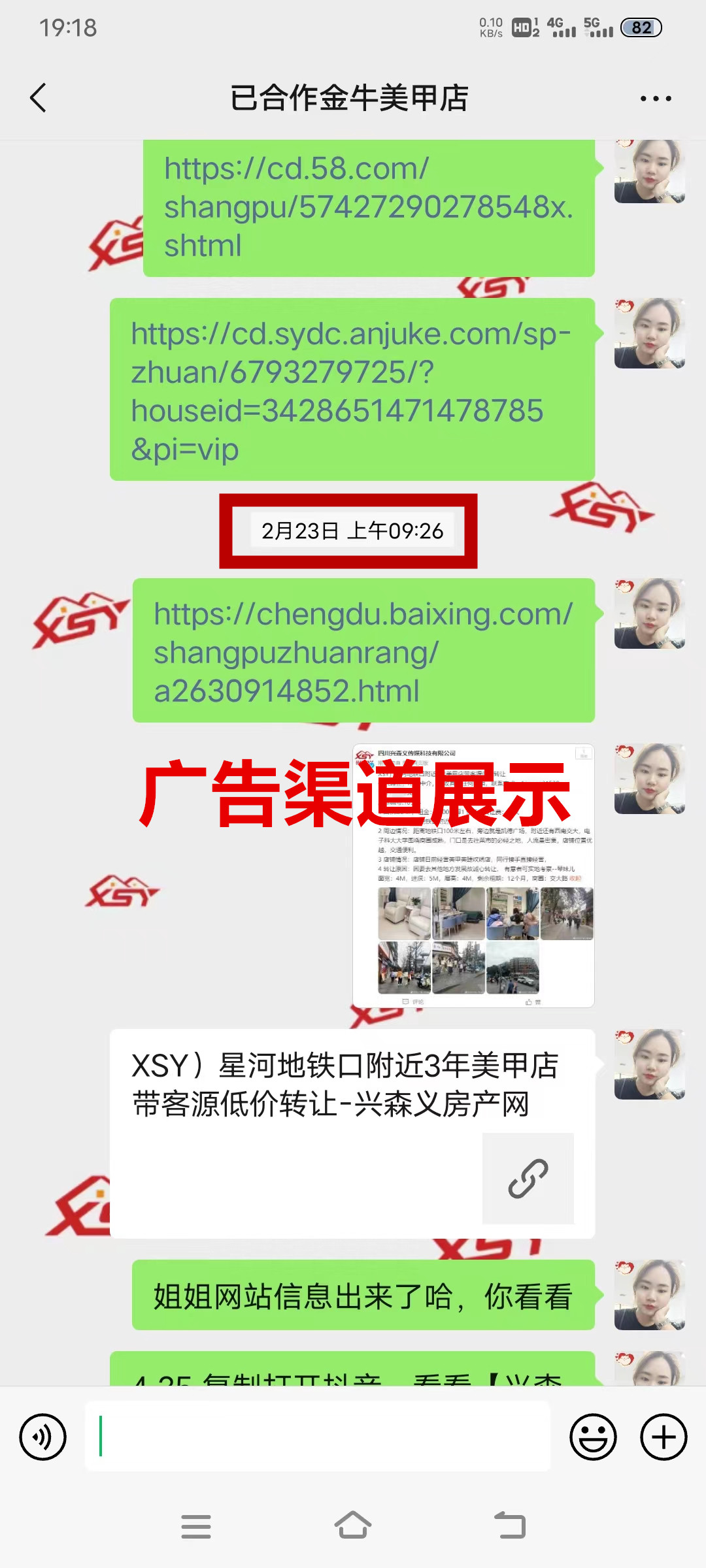Go back from the chat
Screen dimensions: 706x1568
coord(38,98)
